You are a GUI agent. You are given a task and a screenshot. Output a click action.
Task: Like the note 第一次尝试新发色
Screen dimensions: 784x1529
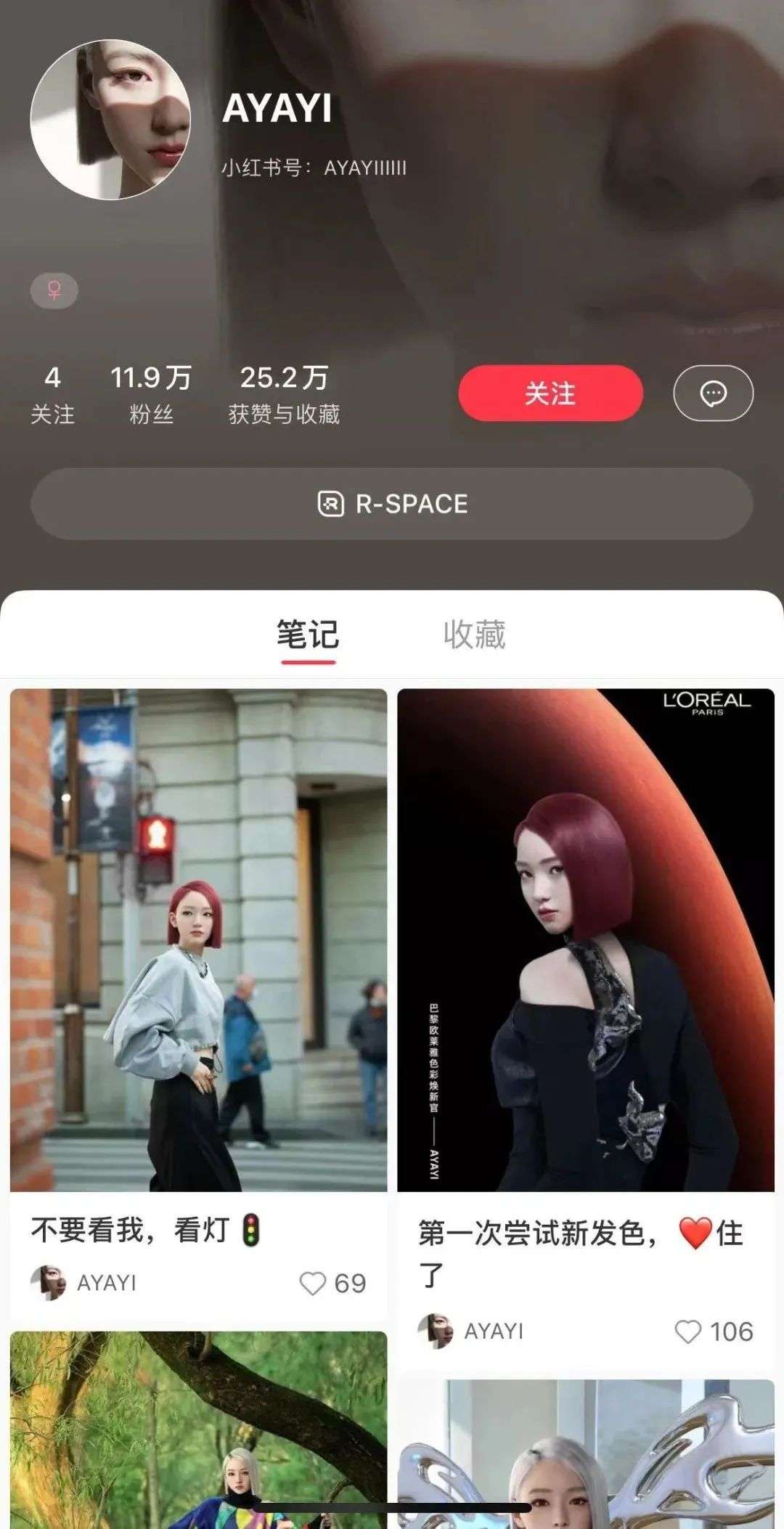[714, 1332]
